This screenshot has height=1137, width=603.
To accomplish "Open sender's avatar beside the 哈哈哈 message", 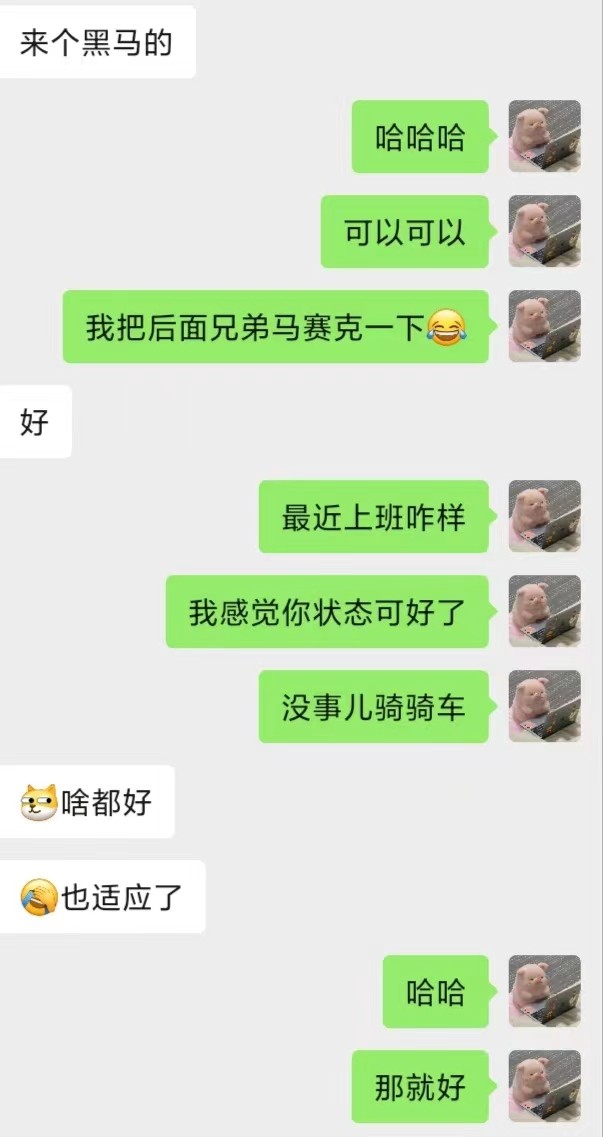I will click(x=544, y=136).
